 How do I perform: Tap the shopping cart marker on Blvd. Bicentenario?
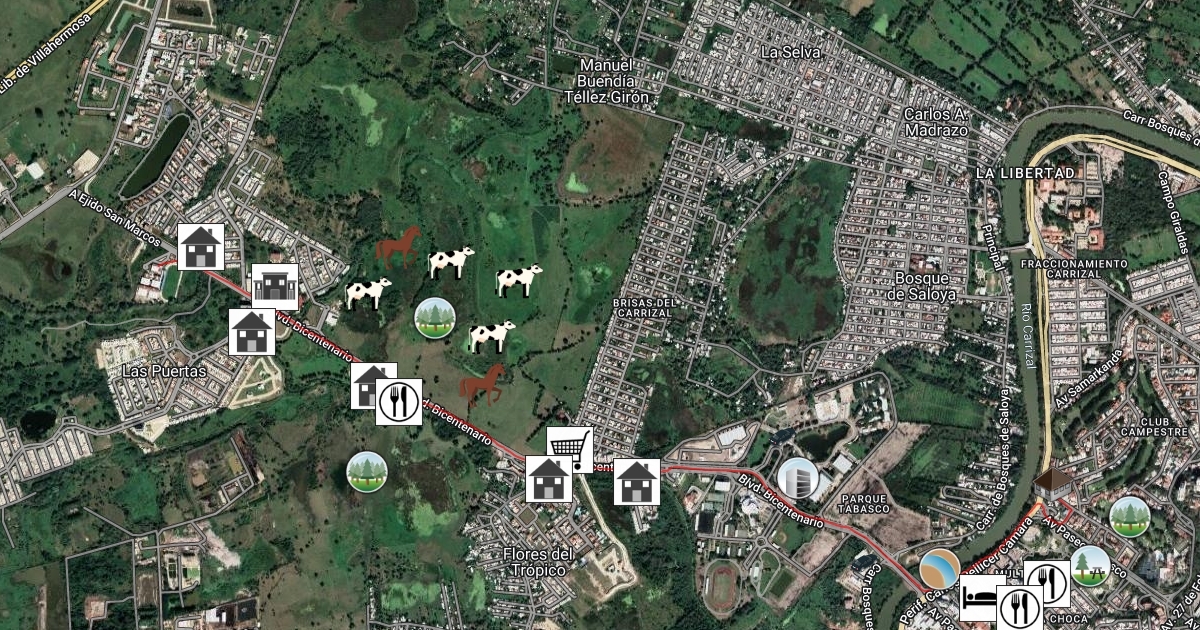pyautogui.click(x=570, y=450)
